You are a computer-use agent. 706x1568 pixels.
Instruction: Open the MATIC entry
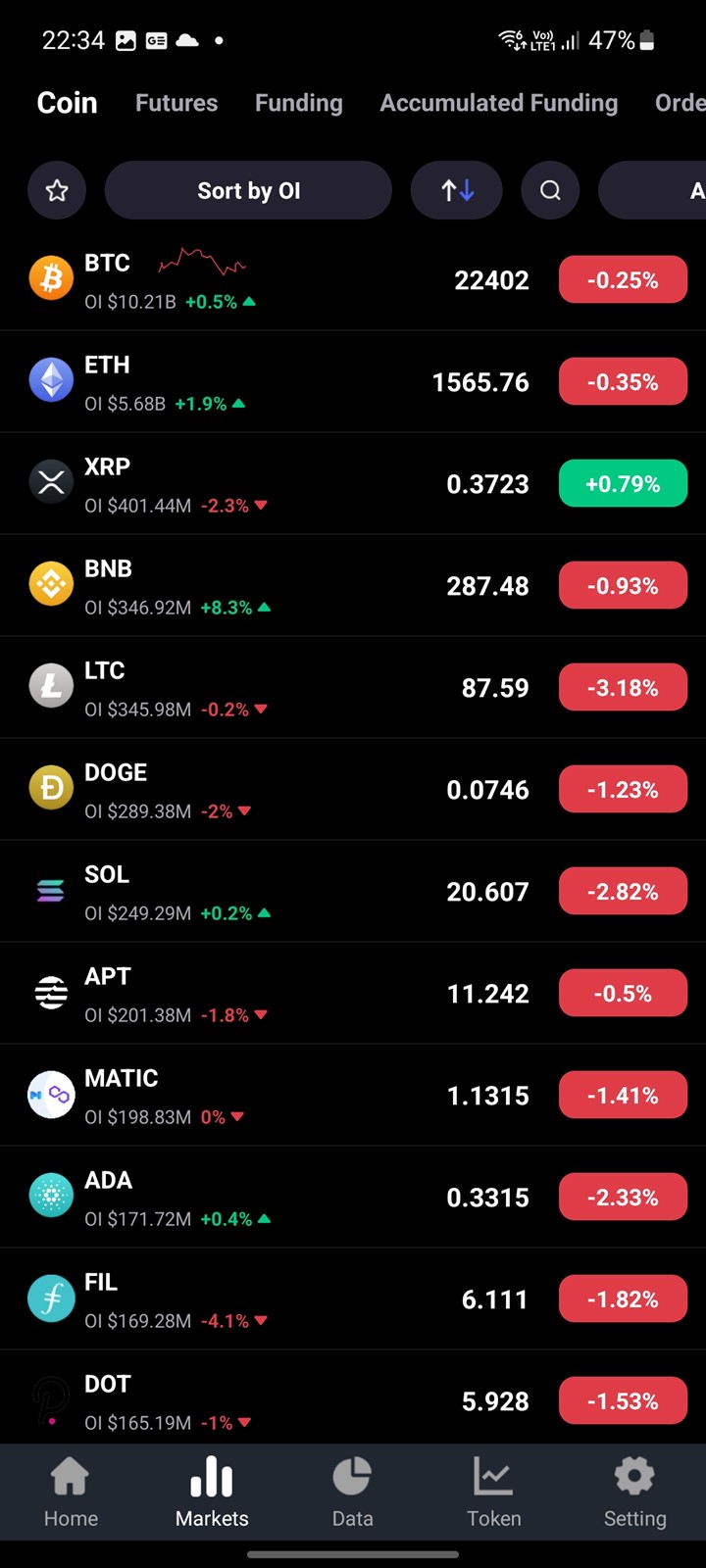(x=353, y=1096)
